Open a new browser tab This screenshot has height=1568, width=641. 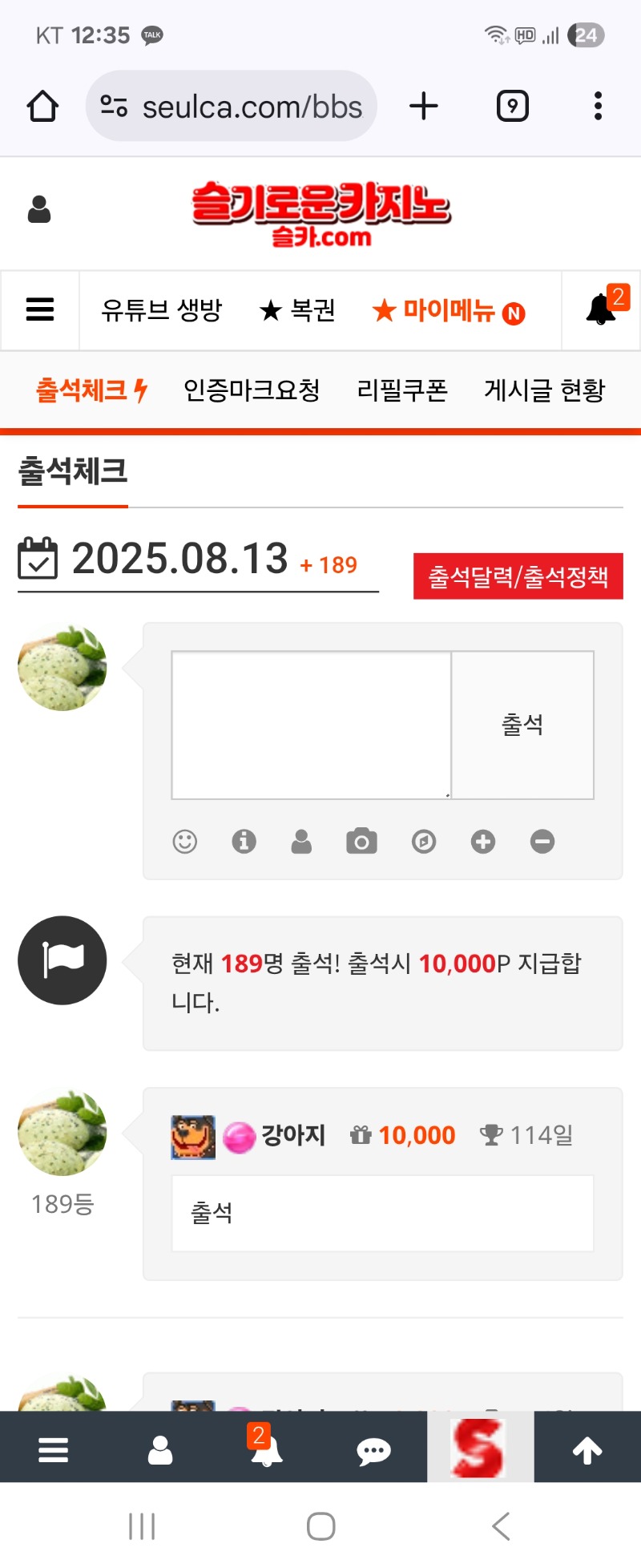coord(424,106)
